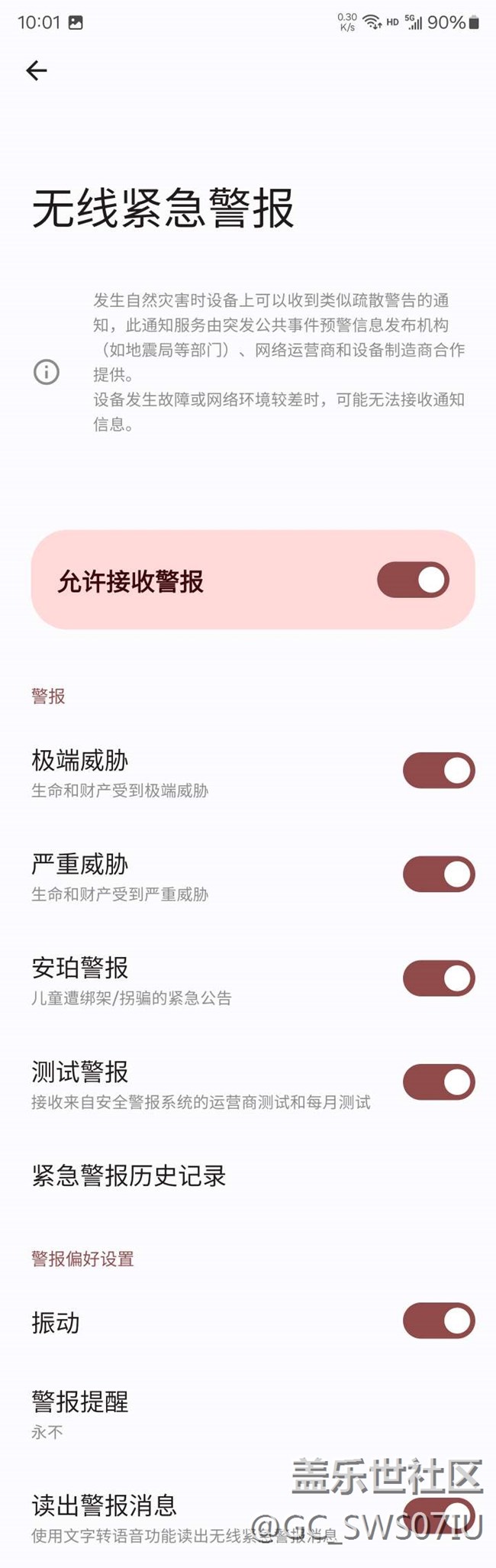Toggle the 严重威胁 switch
Screen dimensions: 496x1568
pyautogui.click(x=439, y=875)
